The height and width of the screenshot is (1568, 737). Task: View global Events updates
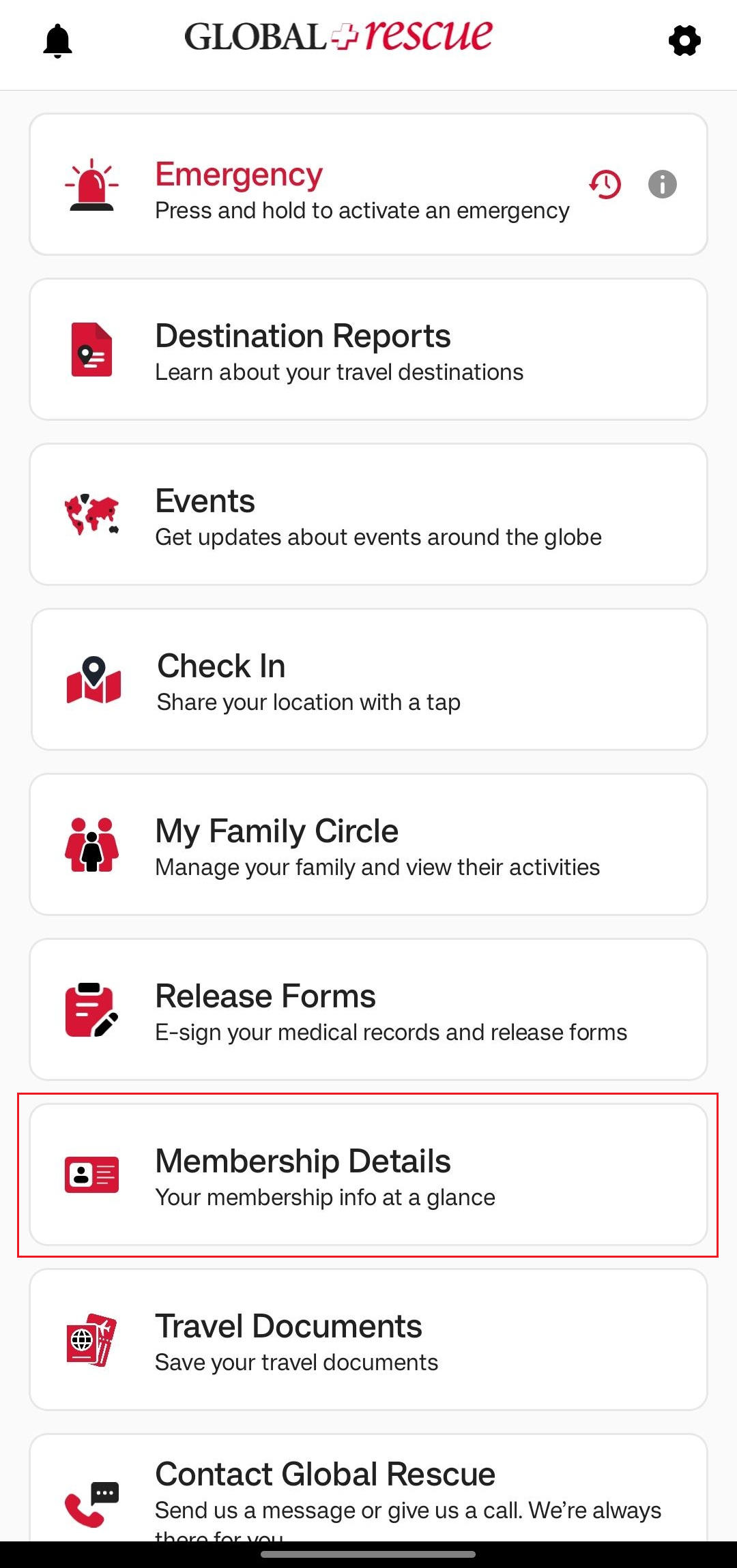click(x=369, y=515)
